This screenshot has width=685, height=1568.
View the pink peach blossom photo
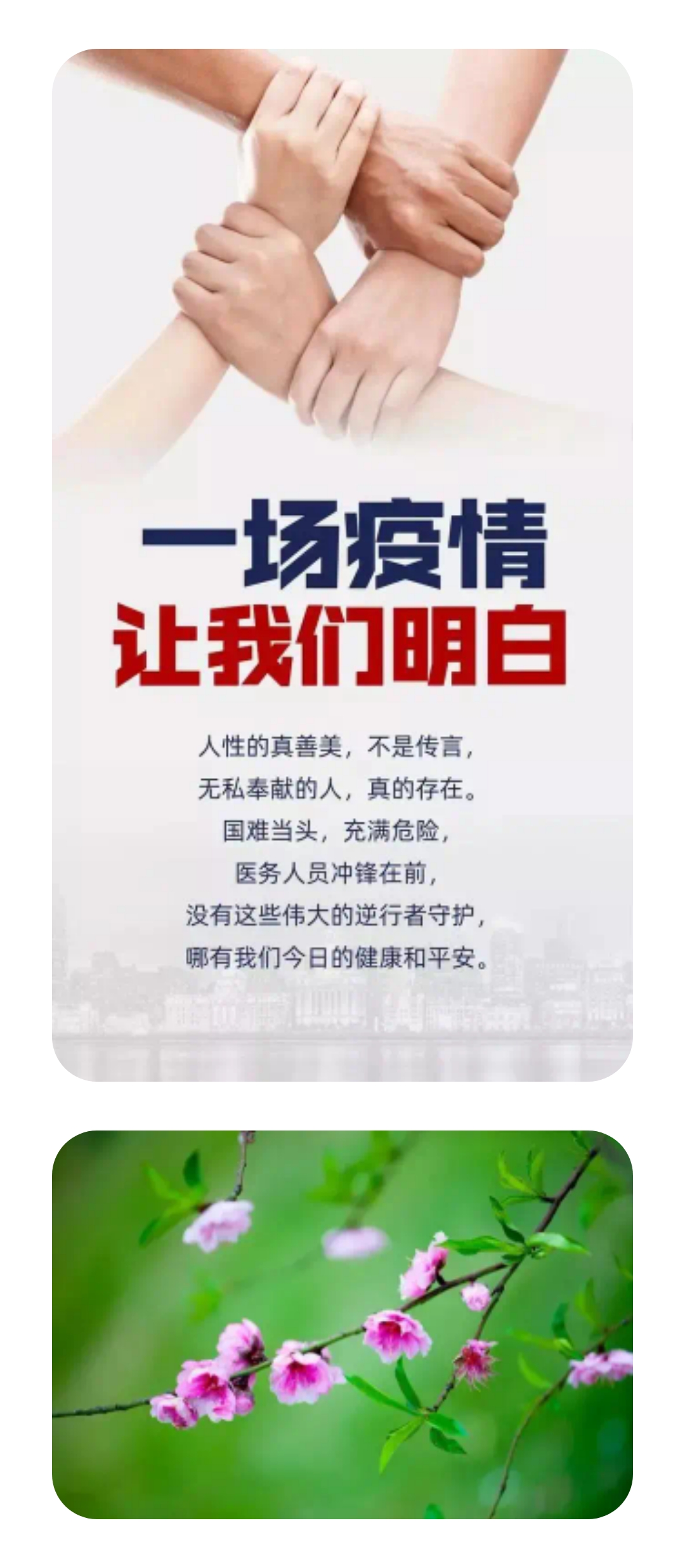(x=342, y=1325)
